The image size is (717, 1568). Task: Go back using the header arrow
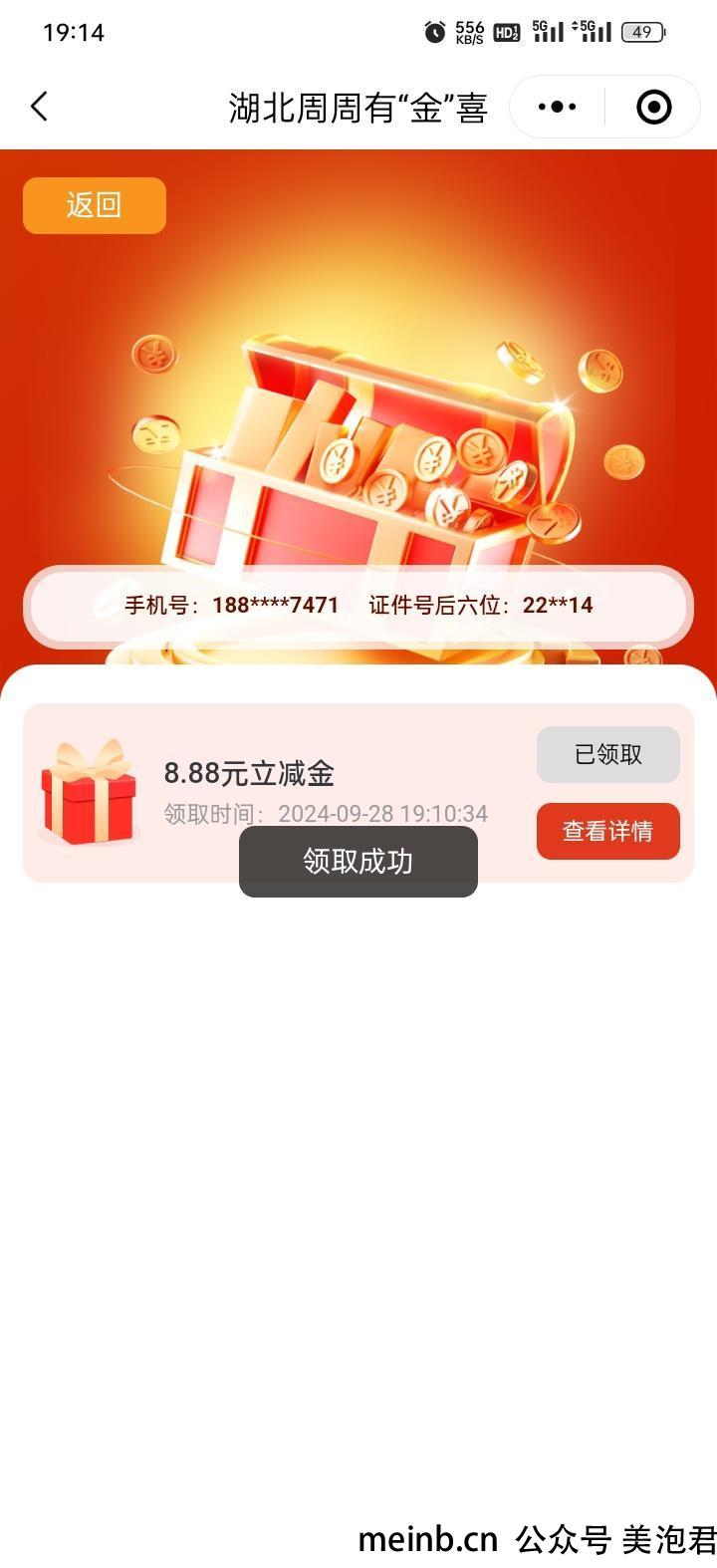point(40,107)
